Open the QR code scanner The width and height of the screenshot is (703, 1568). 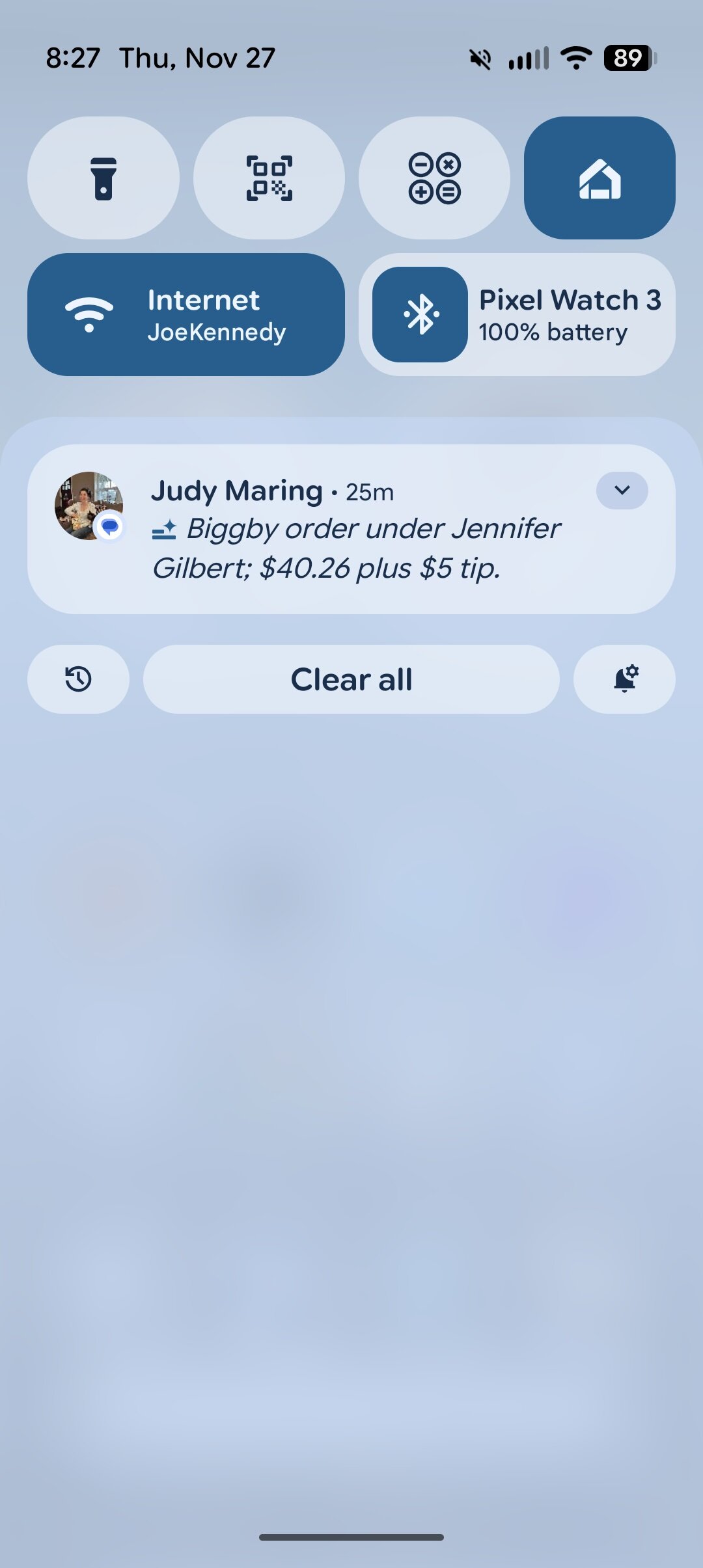(x=269, y=179)
